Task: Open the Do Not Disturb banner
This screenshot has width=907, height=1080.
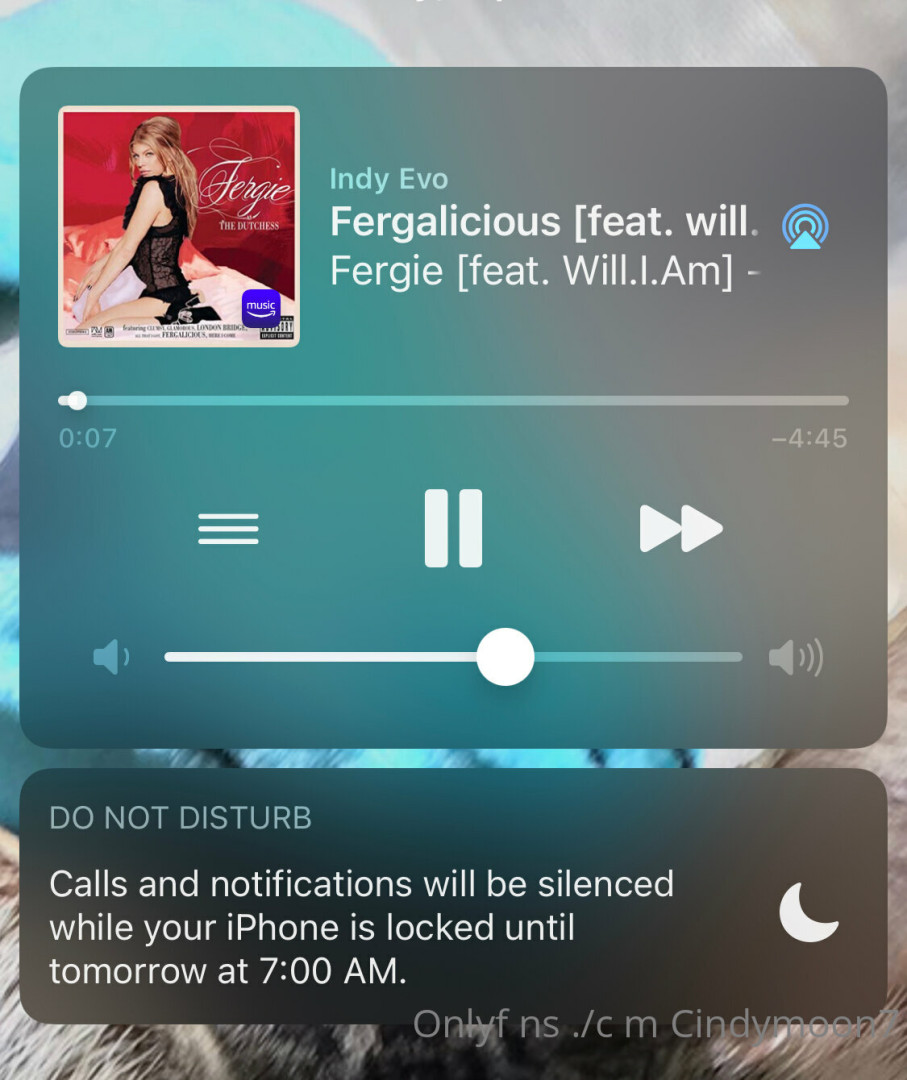Action: pyautogui.click(x=452, y=896)
